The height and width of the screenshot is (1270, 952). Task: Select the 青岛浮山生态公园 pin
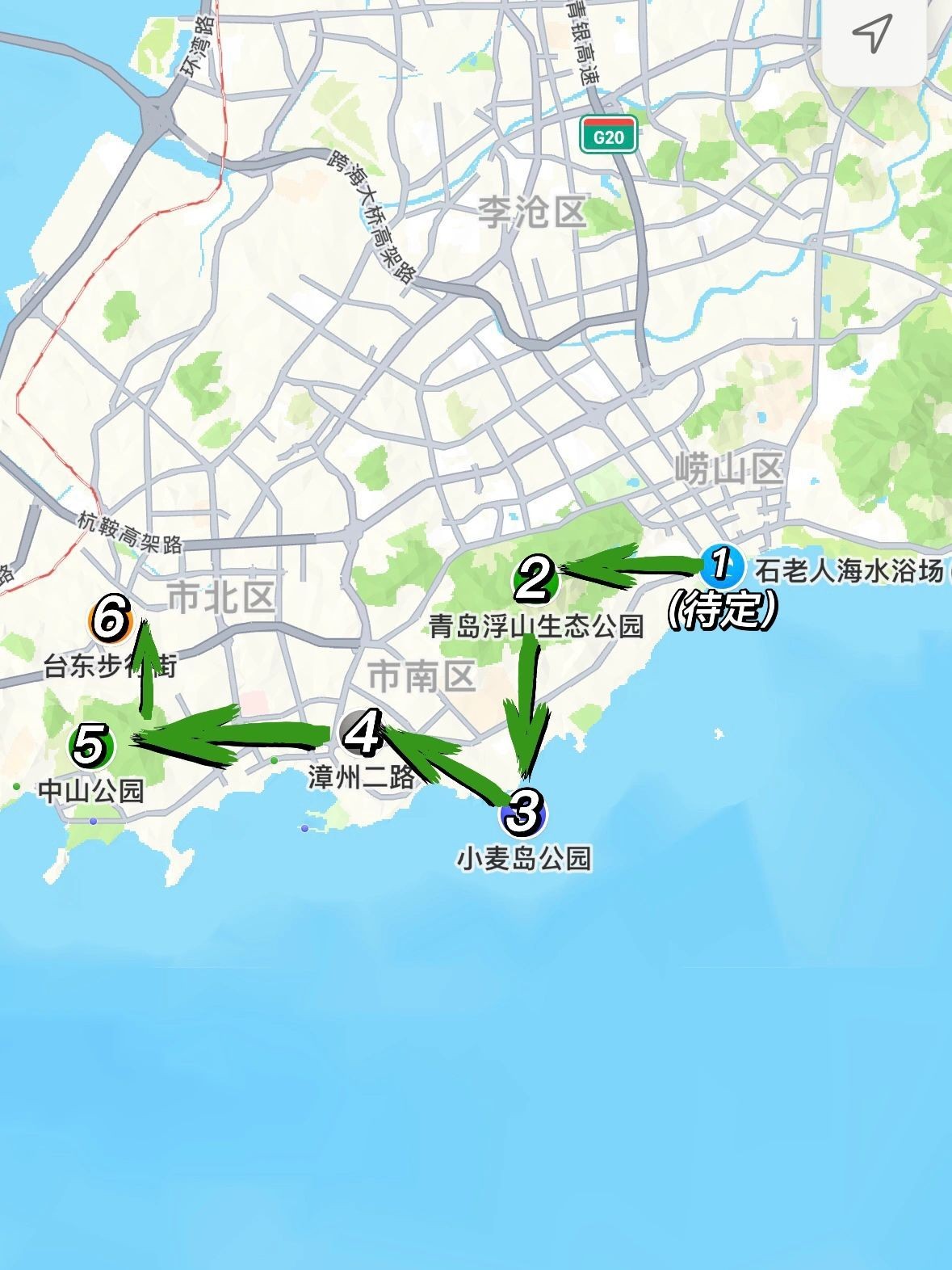click(535, 580)
